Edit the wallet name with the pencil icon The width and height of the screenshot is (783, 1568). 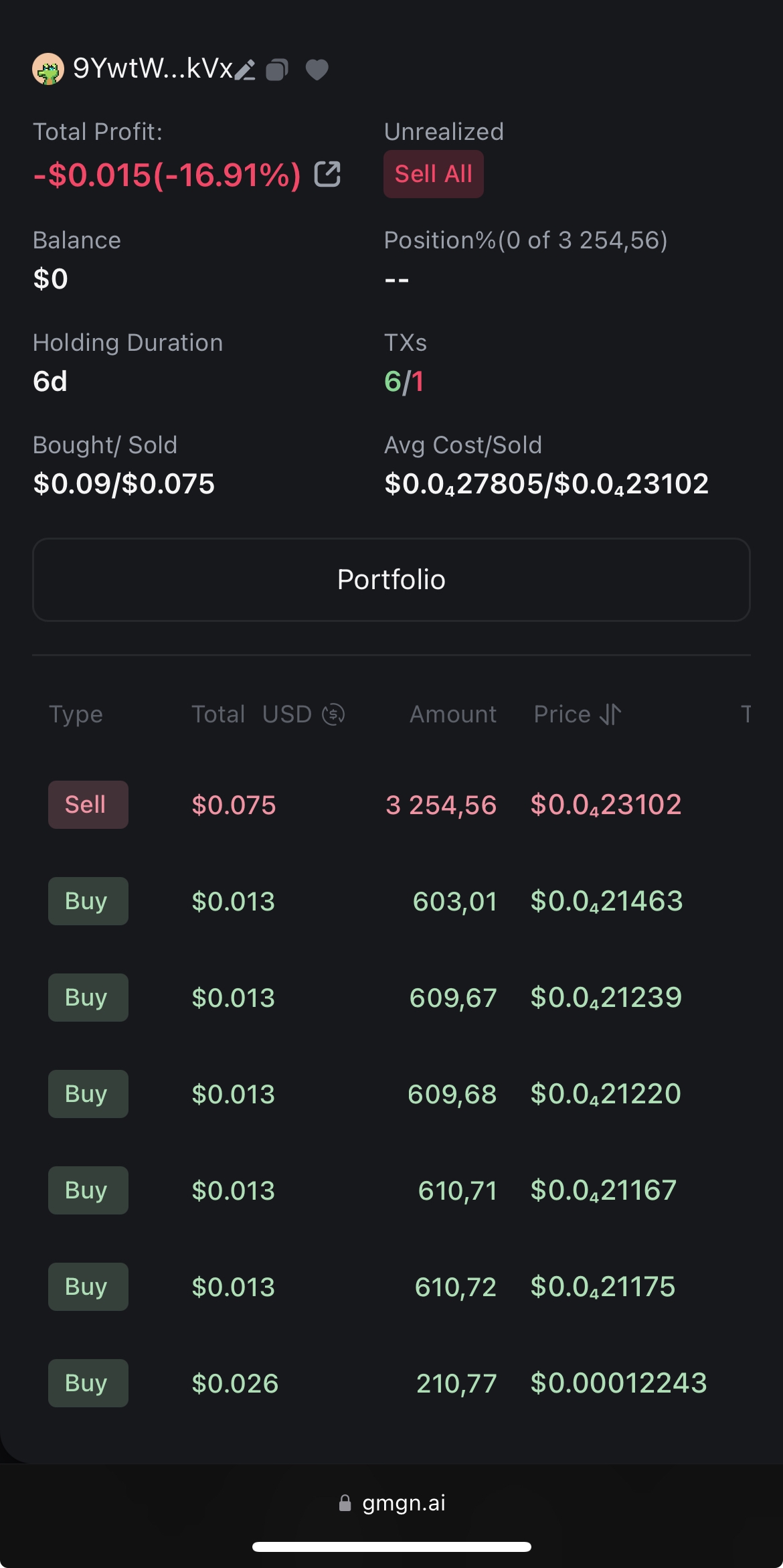[x=246, y=70]
